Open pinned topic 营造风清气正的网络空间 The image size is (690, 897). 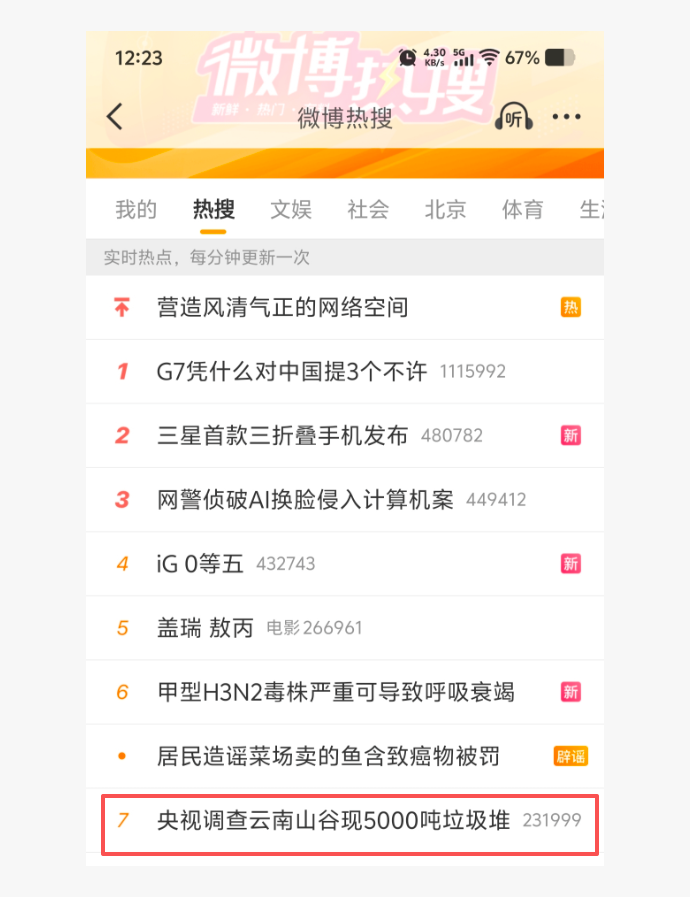click(x=283, y=308)
